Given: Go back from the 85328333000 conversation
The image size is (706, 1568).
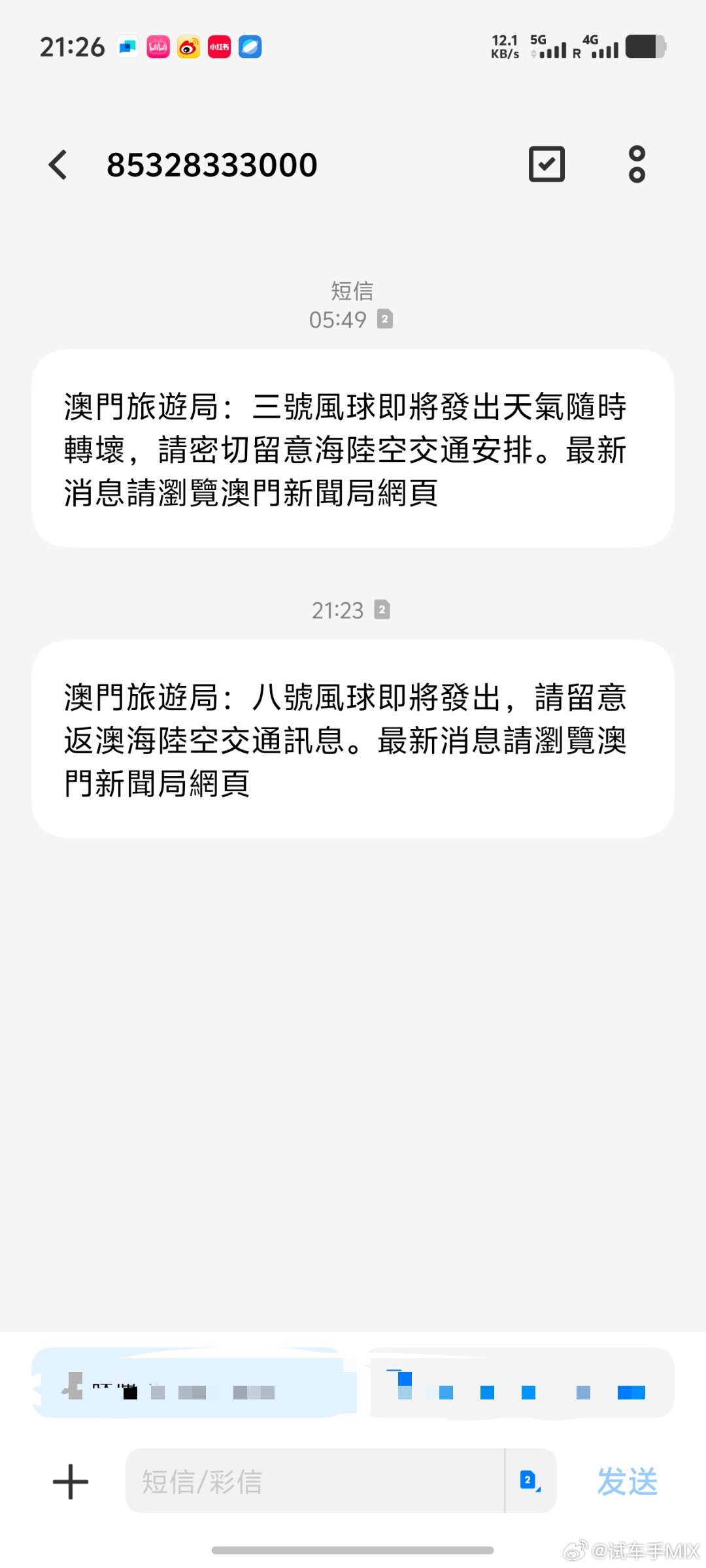Looking at the screenshot, I should [x=58, y=165].
